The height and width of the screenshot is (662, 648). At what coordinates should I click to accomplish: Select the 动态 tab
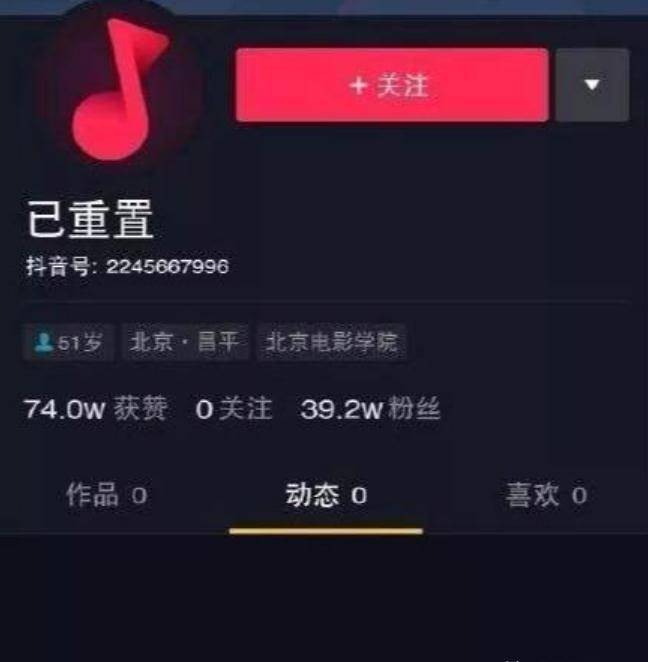(x=326, y=494)
